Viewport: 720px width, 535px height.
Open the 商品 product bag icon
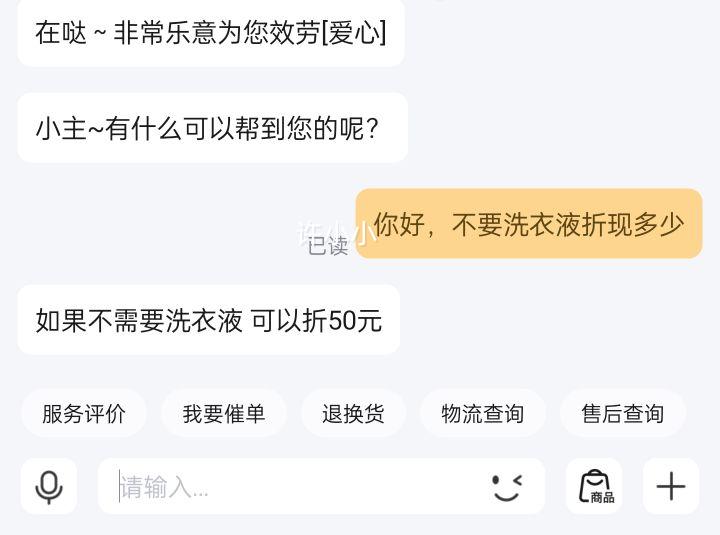[x=595, y=487]
